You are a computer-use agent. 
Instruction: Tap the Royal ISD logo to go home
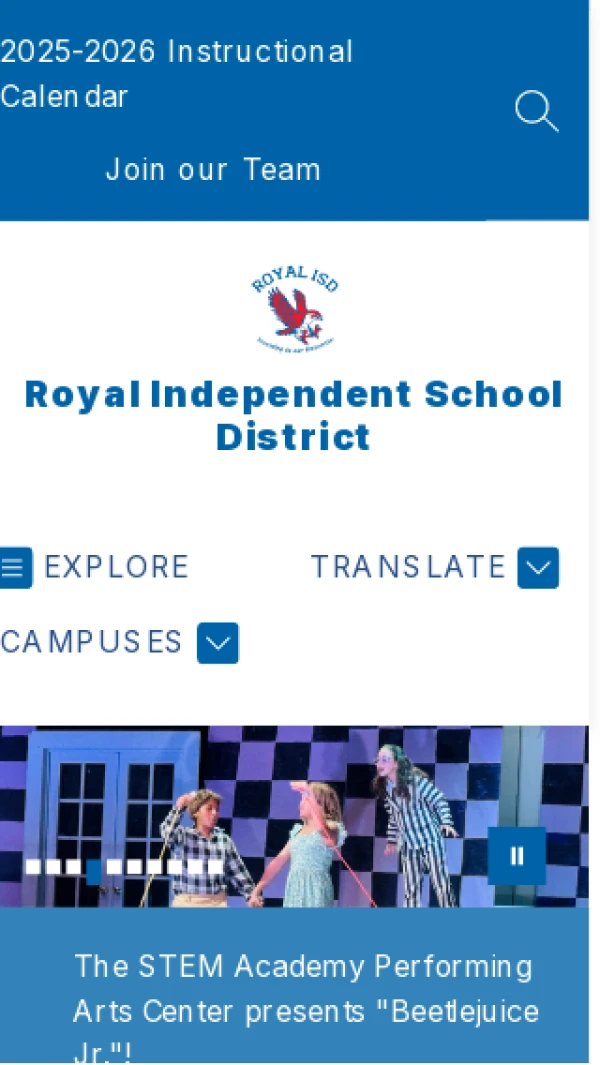click(294, 308)
